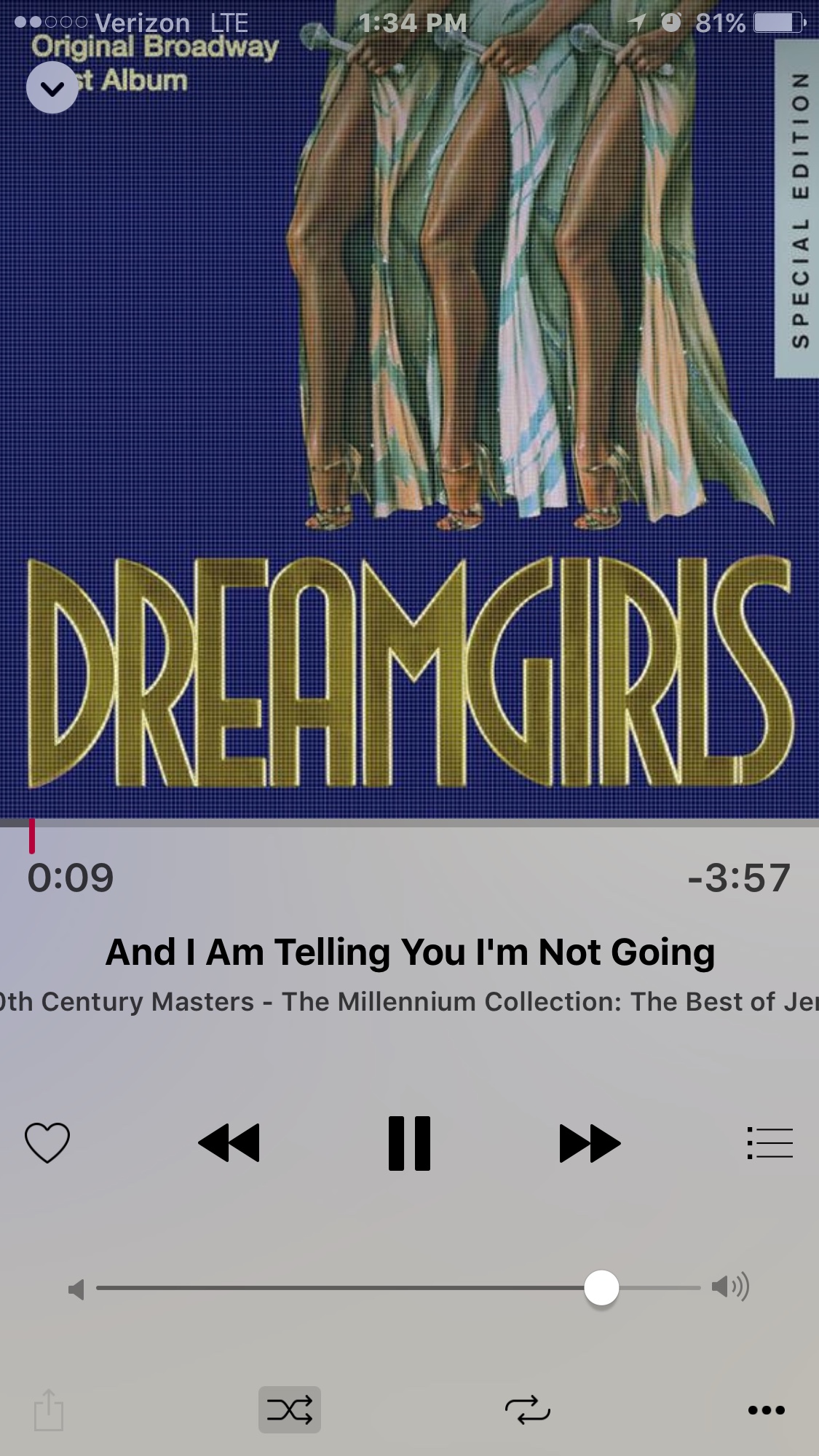Pause the current song
819x1456 pixels.
point(409,1143)
